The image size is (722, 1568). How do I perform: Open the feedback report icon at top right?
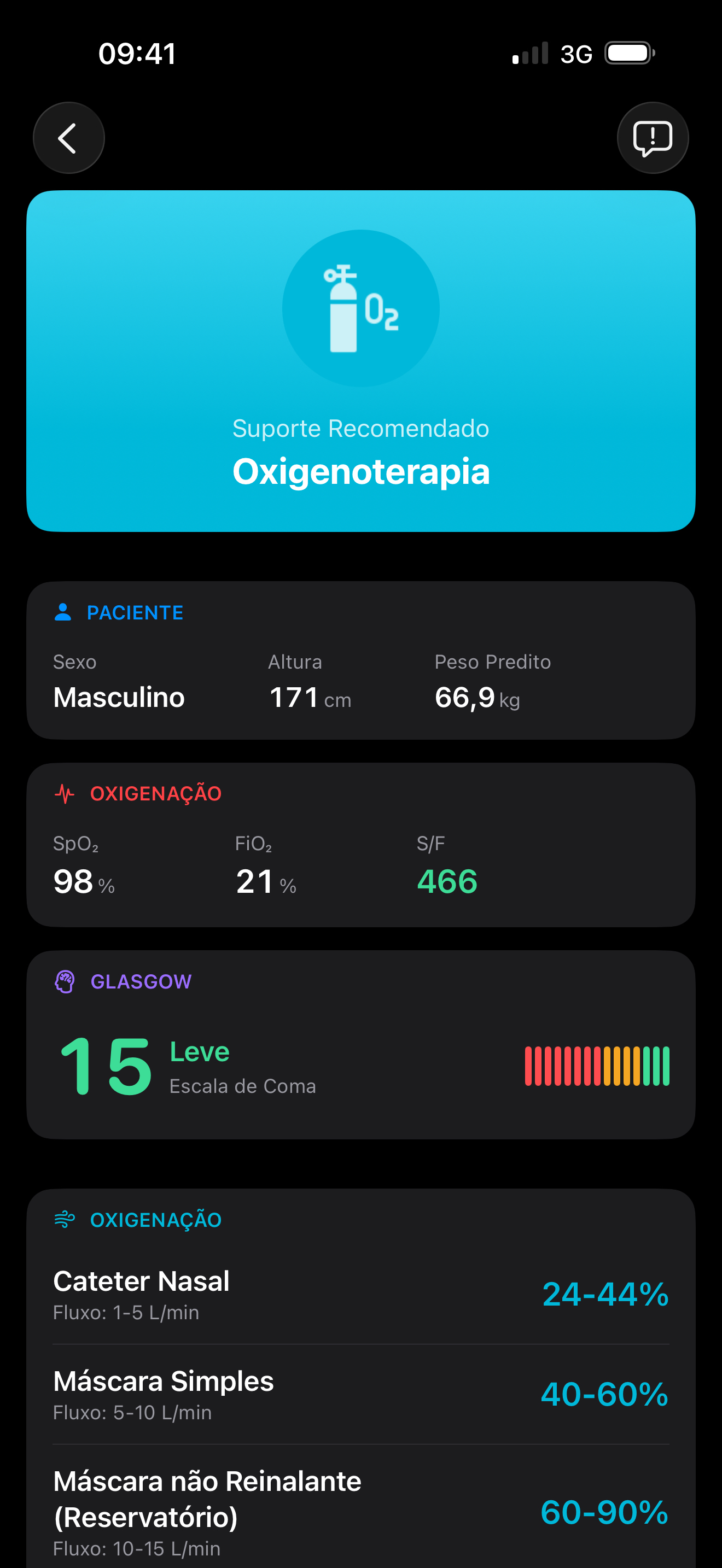[652, 138]
